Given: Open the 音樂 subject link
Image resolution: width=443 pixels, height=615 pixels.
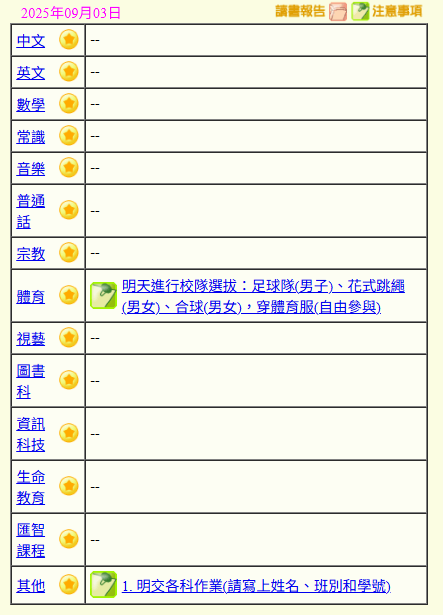Looking at the screenshot, I should coord(31,169).
